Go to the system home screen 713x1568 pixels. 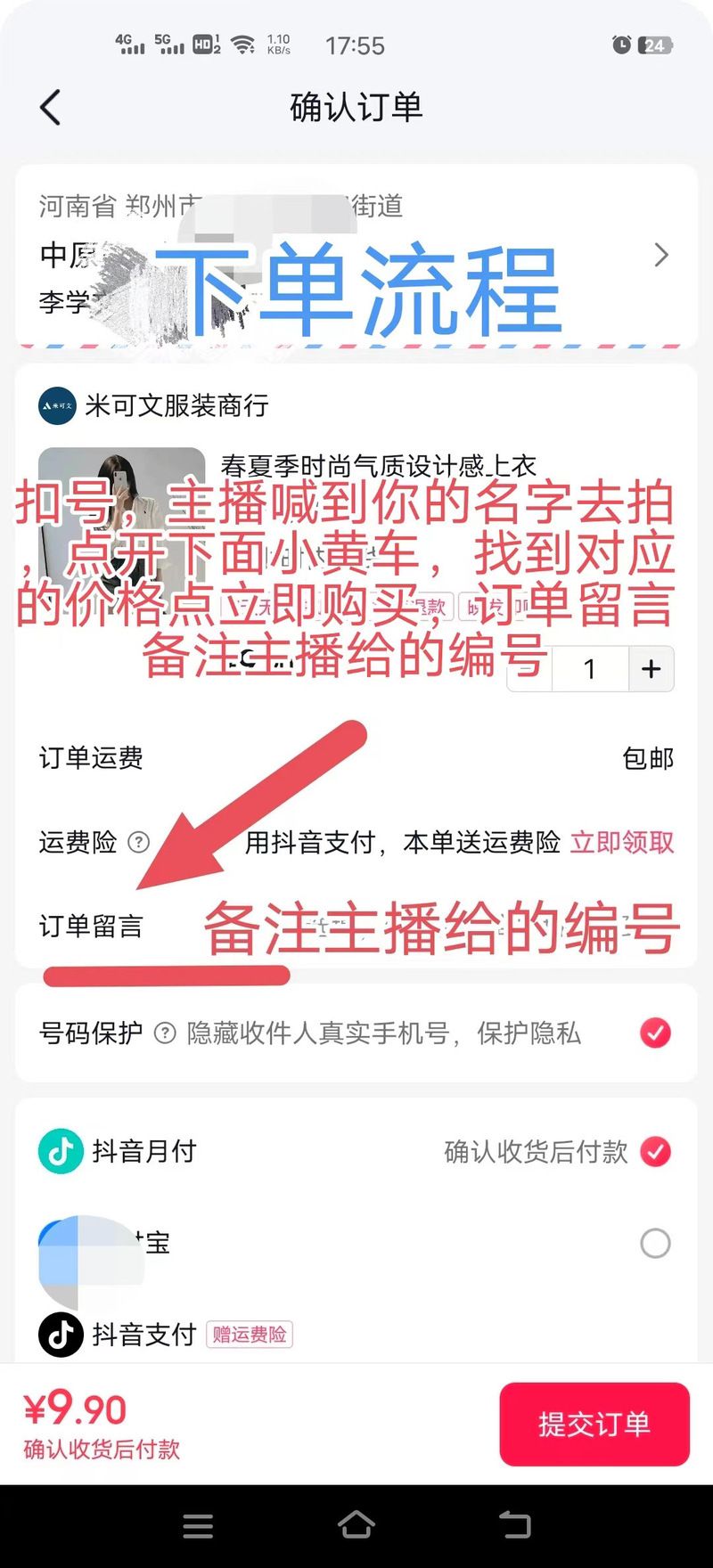pos(356,1525)
